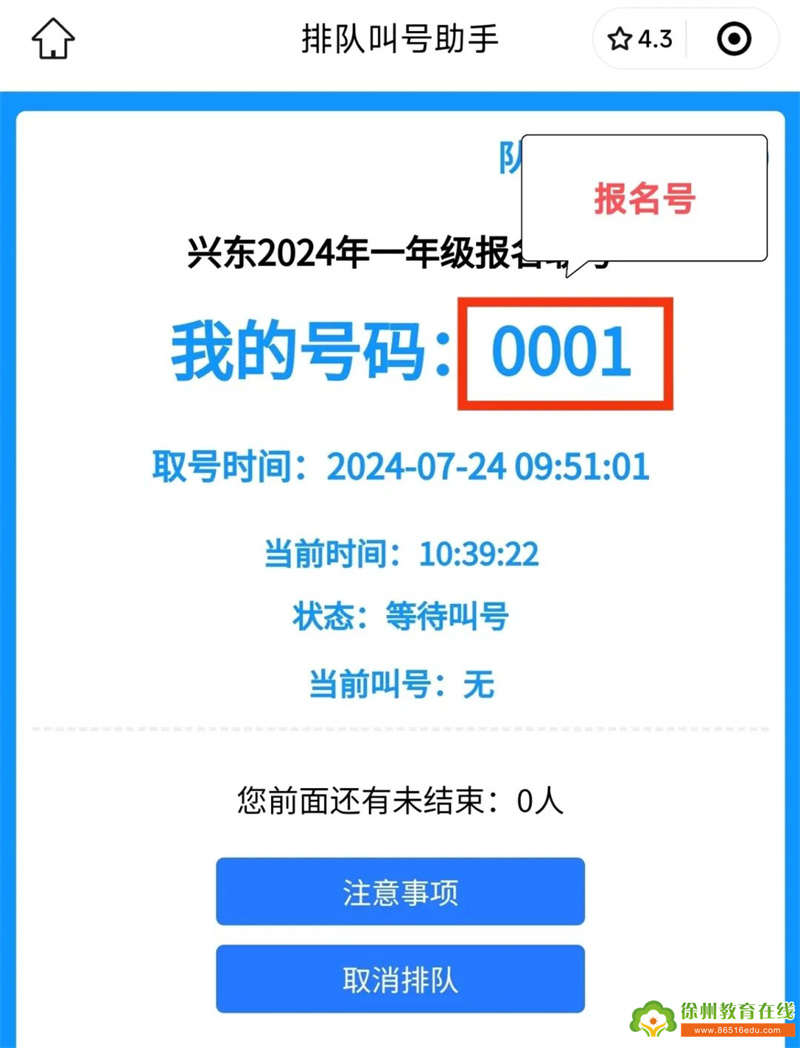Open the 4.3 star rating

click(640, 39)
